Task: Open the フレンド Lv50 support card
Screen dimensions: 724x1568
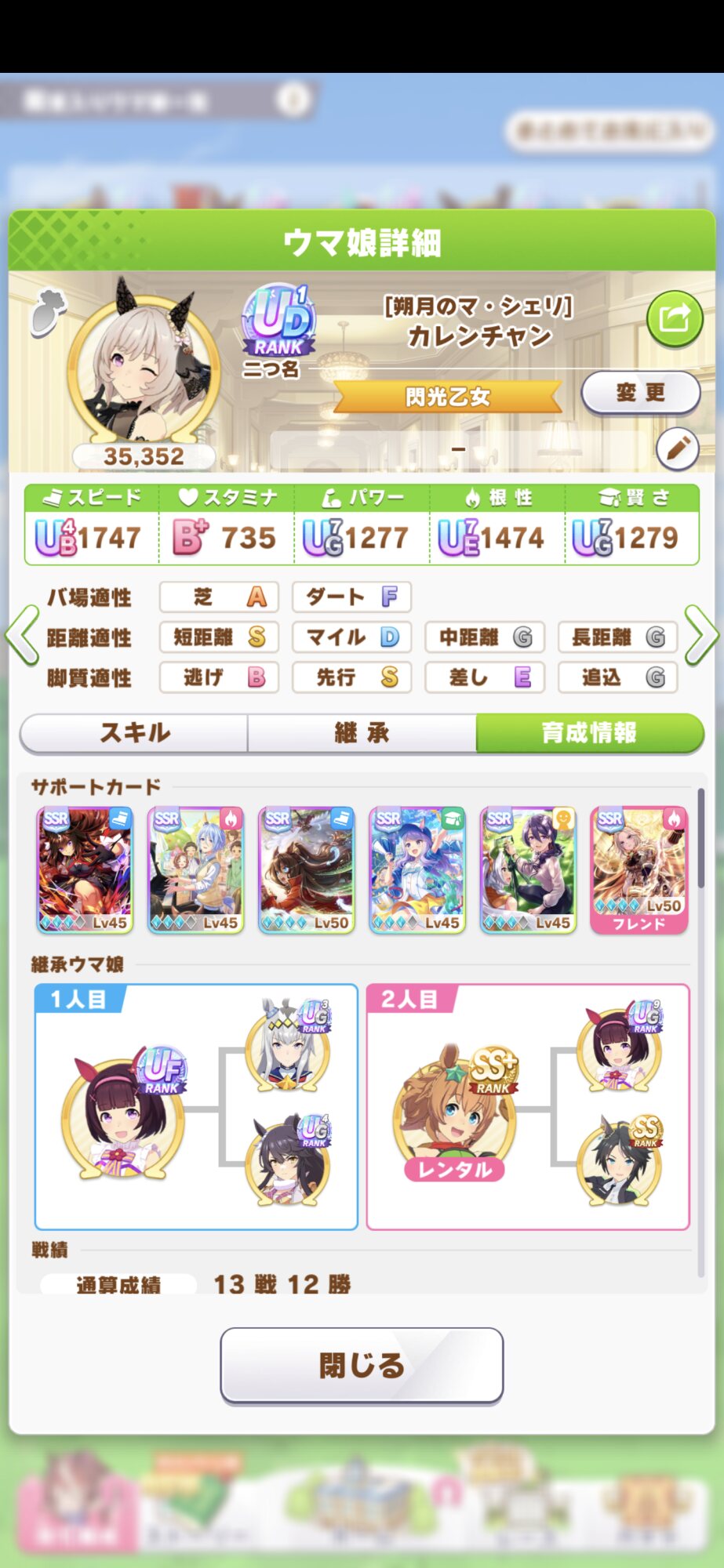Action: 639,869
